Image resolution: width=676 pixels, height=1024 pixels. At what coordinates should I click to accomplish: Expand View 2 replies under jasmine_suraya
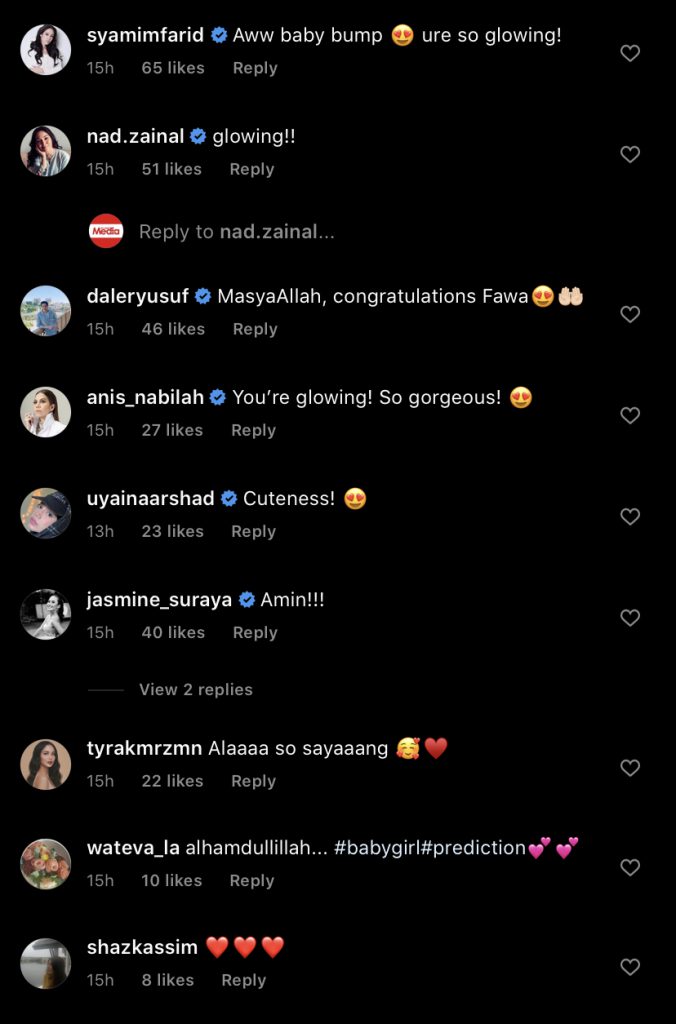(196, 689)
